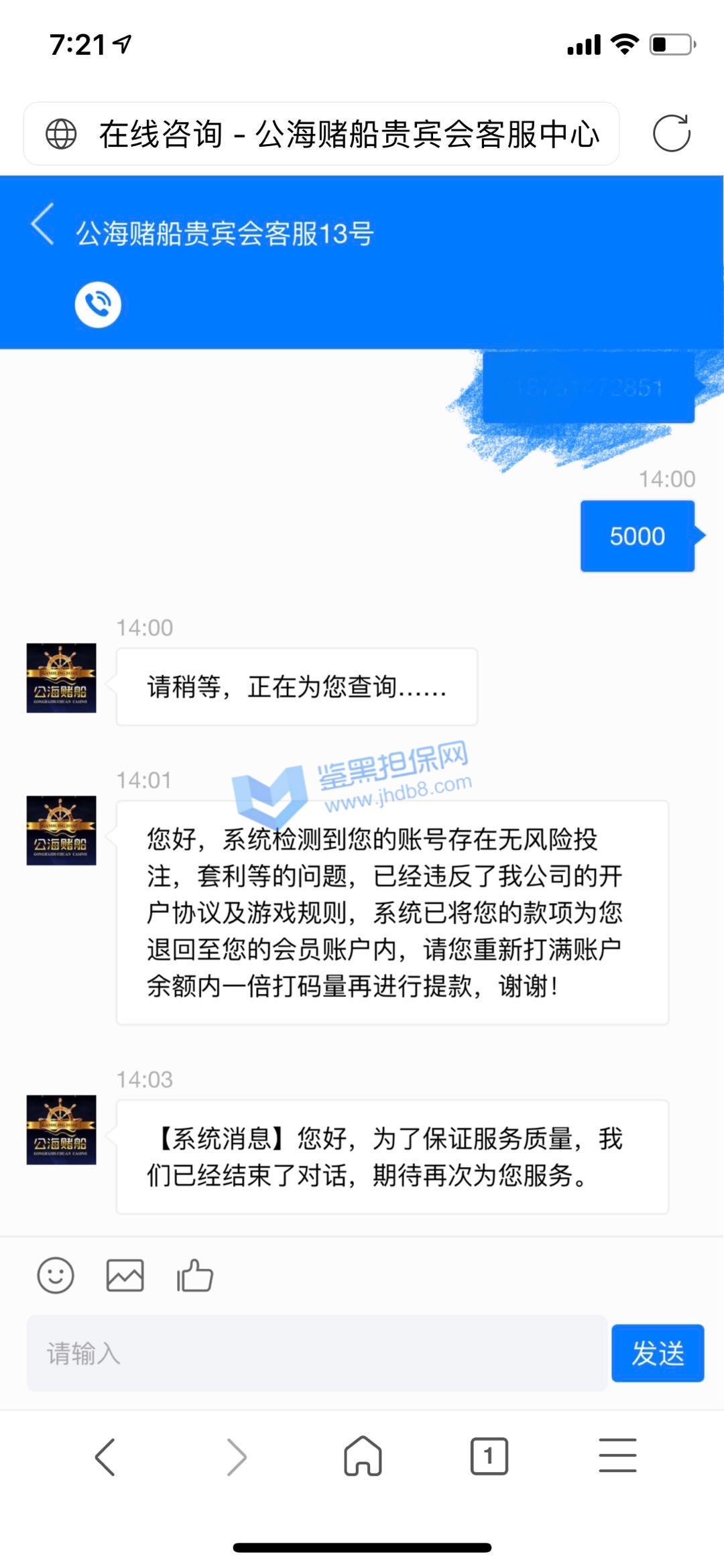This screenshot has height=1568, width=724.
Task: Rate the service with the thumbs-up icon
Action: tap(195, 1275)
